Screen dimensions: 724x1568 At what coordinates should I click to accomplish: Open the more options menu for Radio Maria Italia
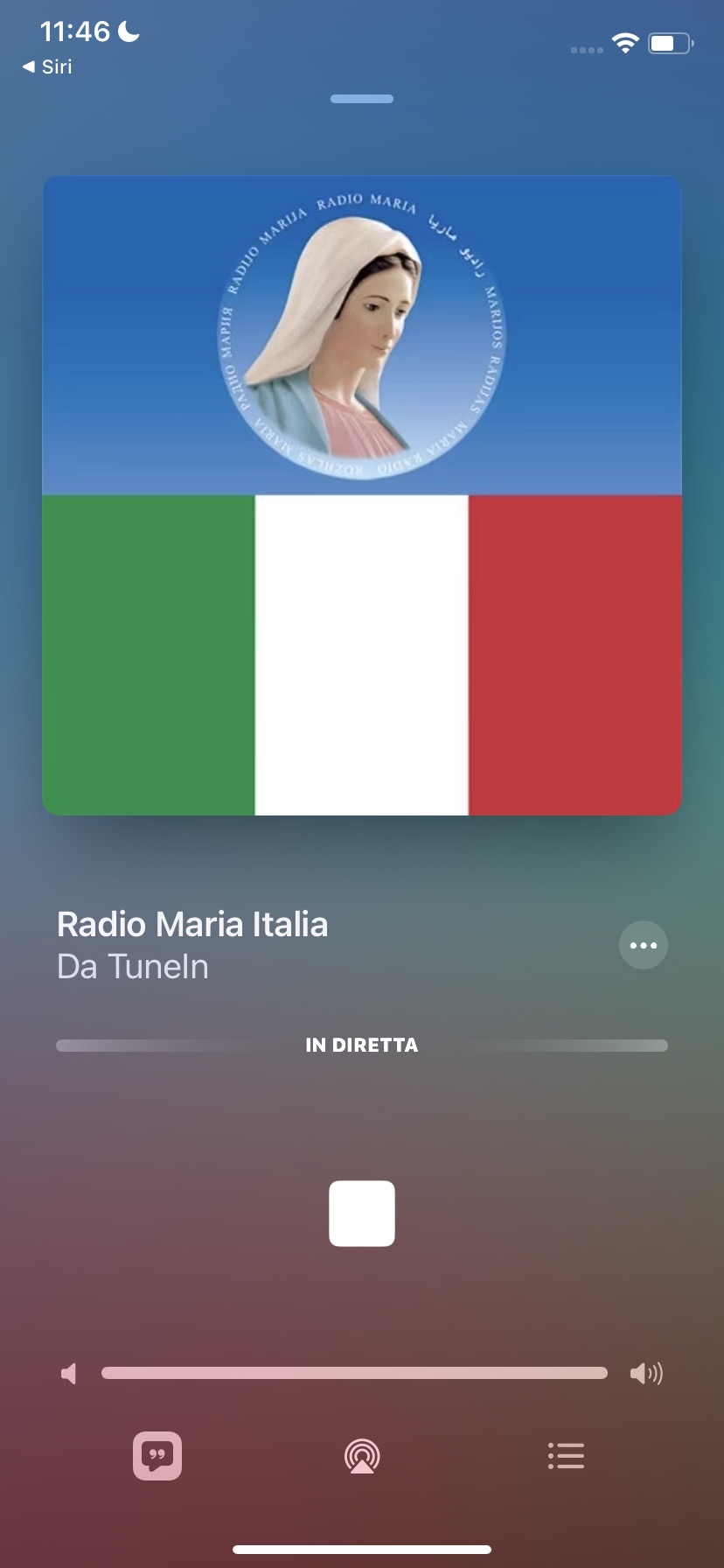coord(643,945)
